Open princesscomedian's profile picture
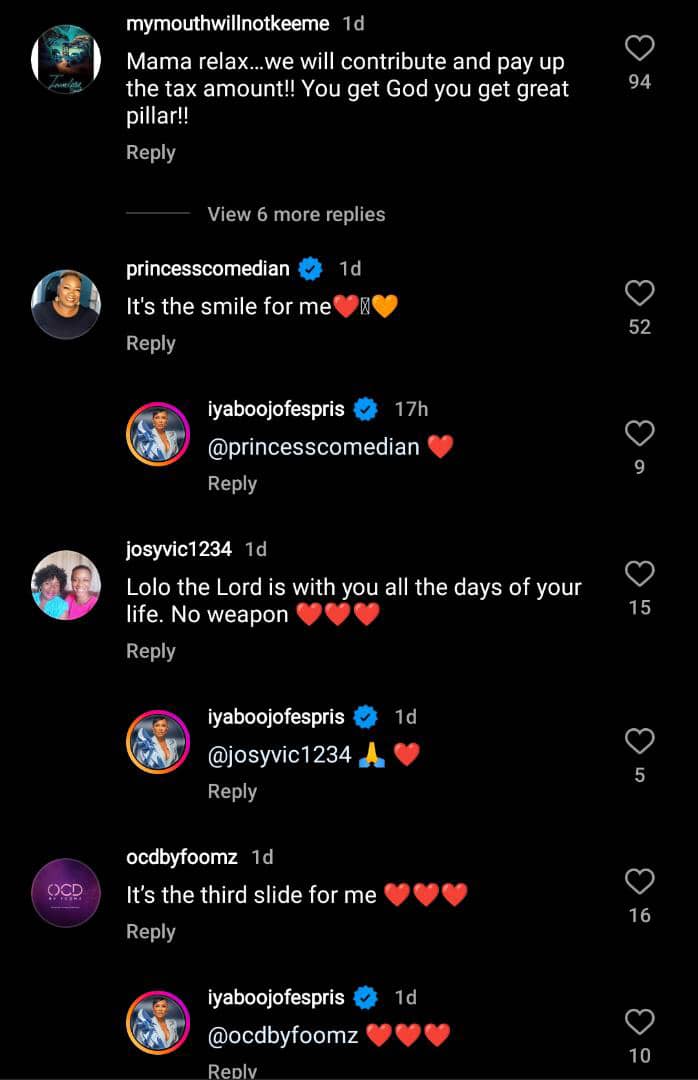This screenshot has width=698, height=1080. coord(66,304)
